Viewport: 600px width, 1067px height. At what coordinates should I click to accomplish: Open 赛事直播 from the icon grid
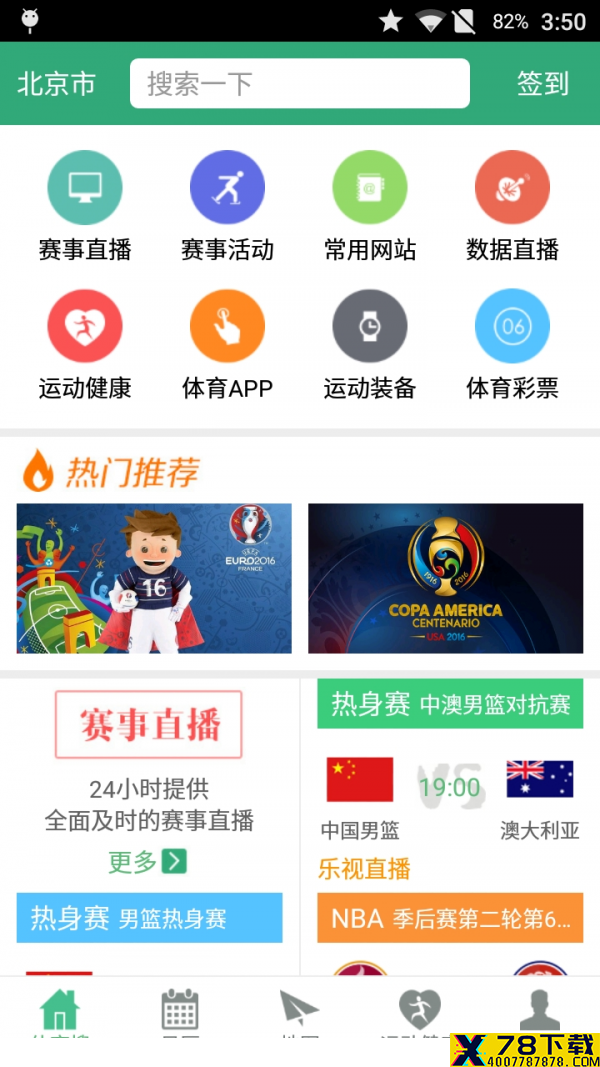tap(85, 206)
